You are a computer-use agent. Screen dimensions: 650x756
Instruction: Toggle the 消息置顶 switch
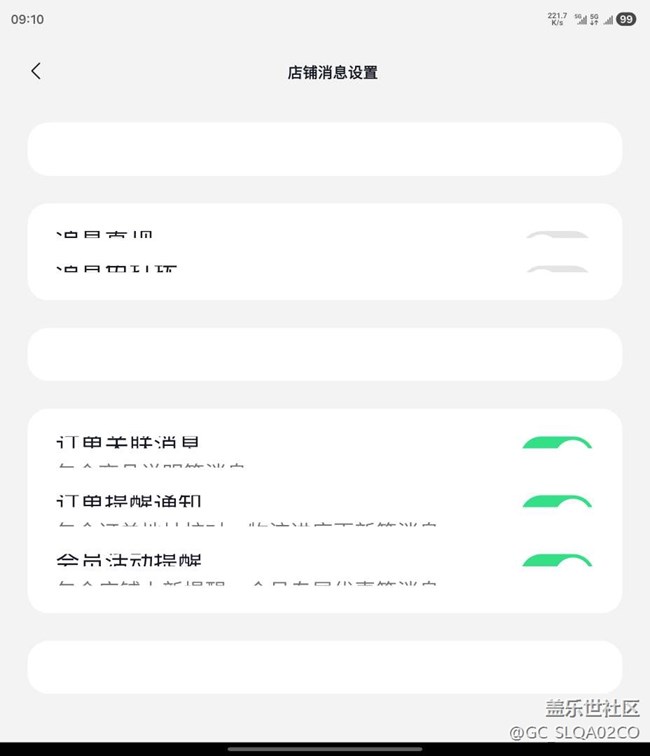(557, 236)
